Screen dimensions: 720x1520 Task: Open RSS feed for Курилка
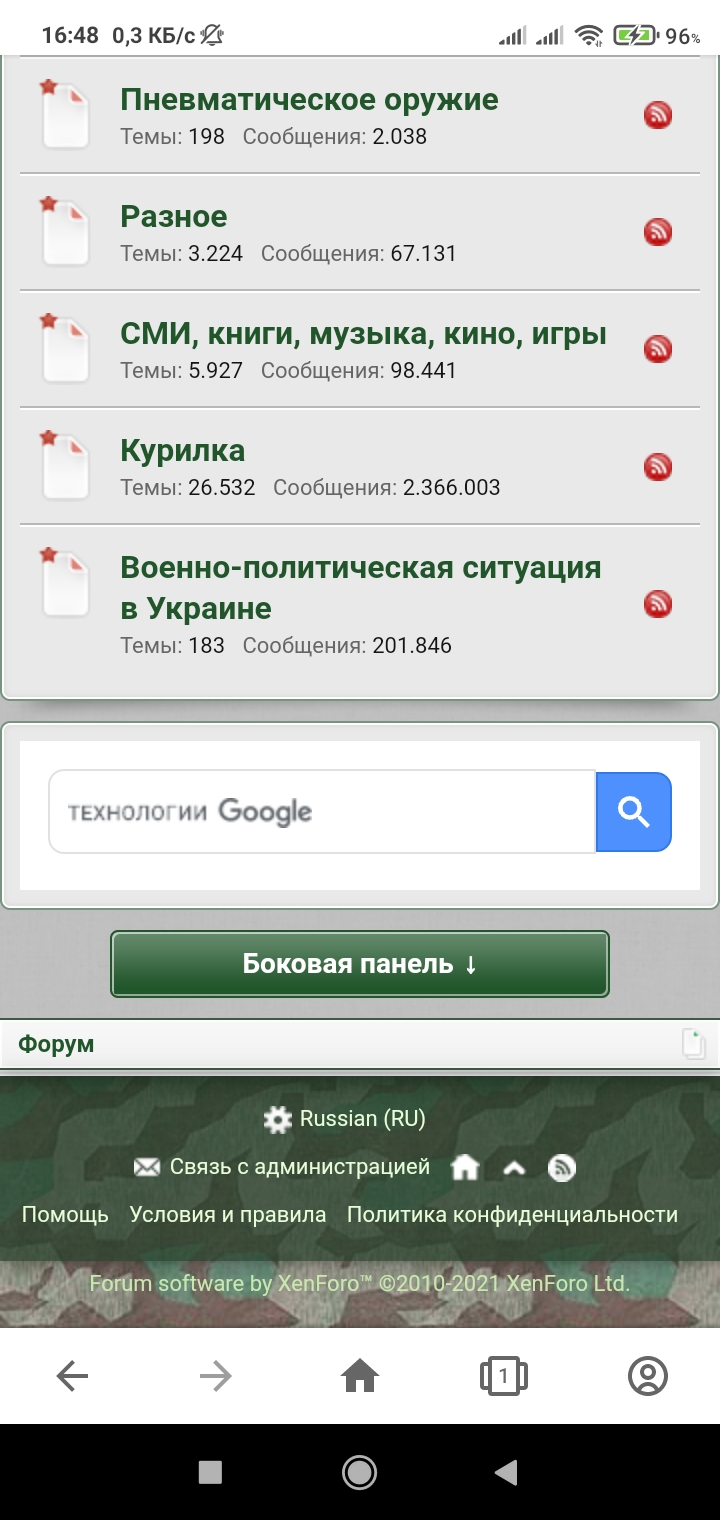pyautogui.click(x=657, y=466)
